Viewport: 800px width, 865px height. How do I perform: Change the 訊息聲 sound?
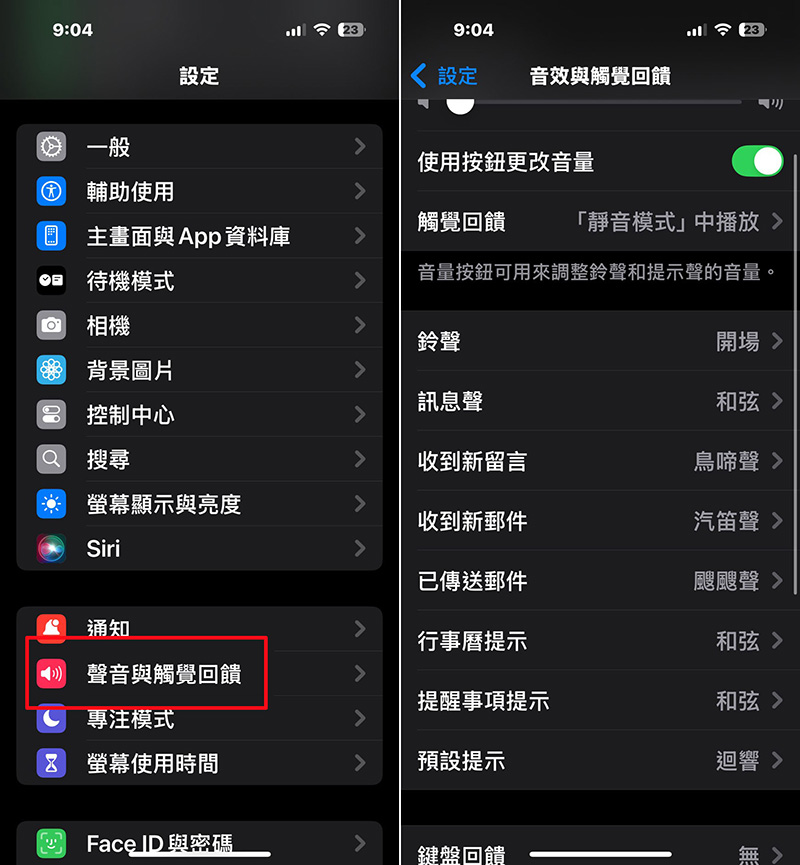[600, 401]
